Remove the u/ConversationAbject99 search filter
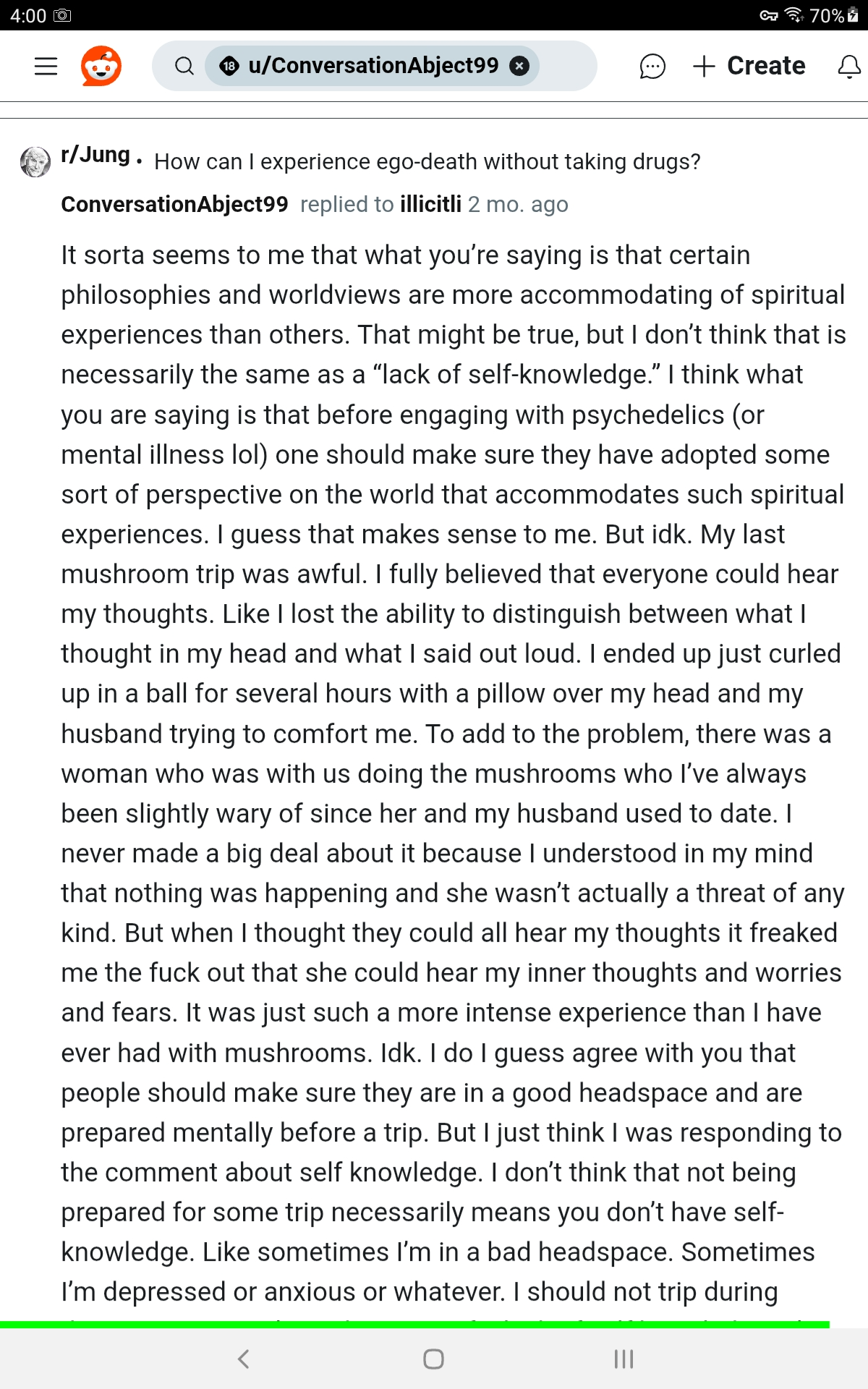 coord(519,66)
